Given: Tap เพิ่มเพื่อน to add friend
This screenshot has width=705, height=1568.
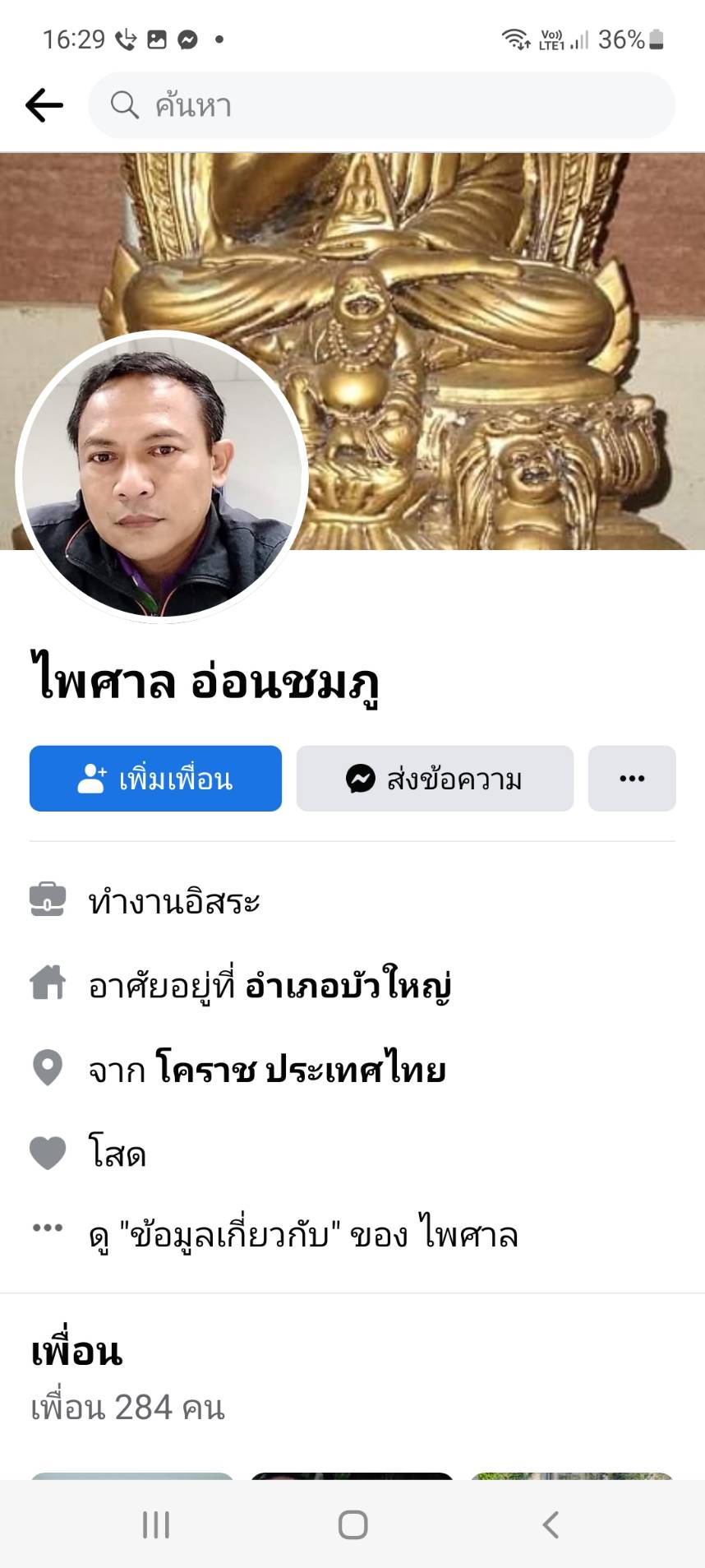Looking at the screenshot, I should coord(155,778).
